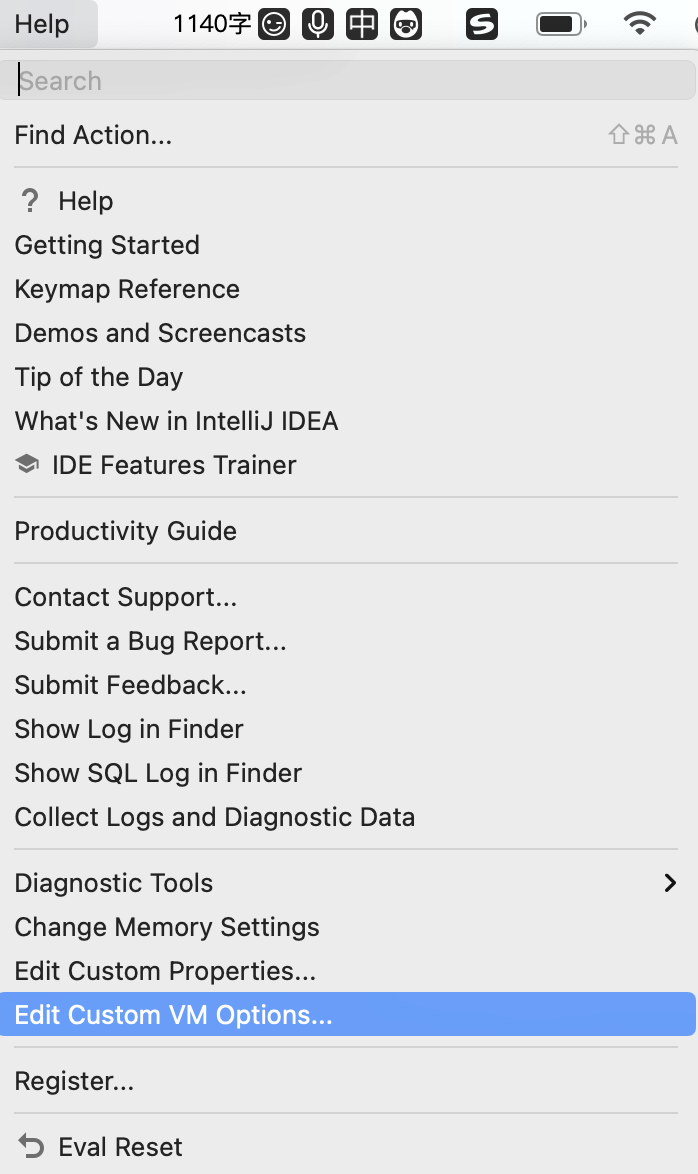Screen dimensions: 698x1174
Task: Select Demos and Screencasts
Action: (x=160, y=333)
